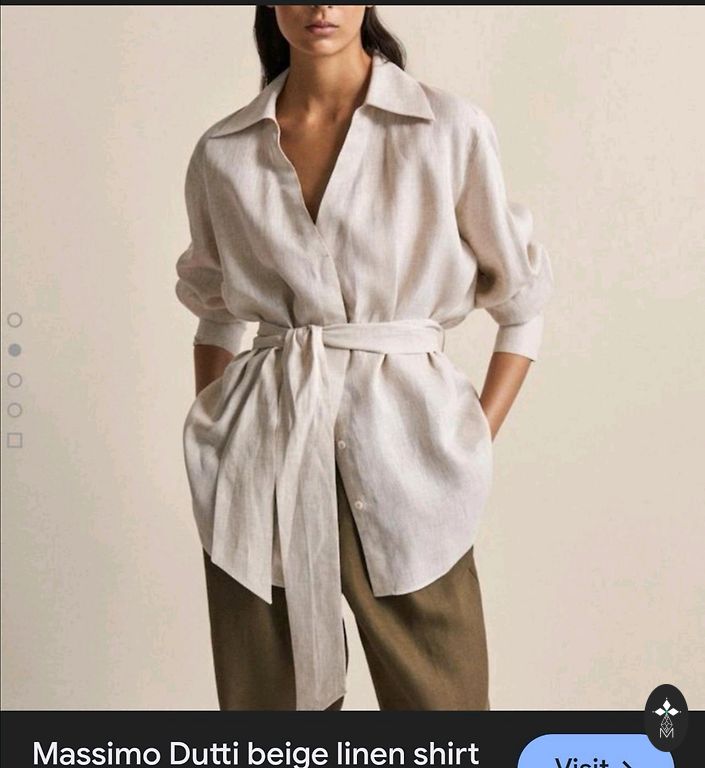
Task: Open the Massimo Dutti linen shirt image
Action: [x=352, y=360]
